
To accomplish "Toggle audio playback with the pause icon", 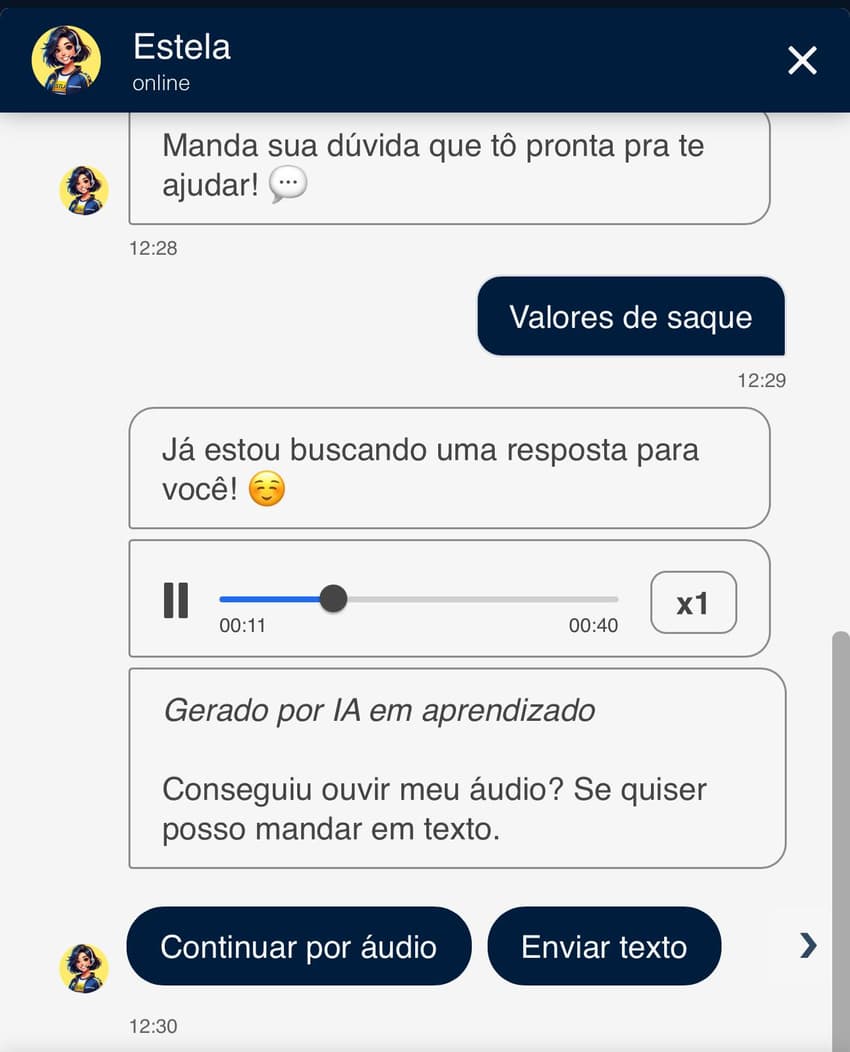I will click(x=176, y=598).
